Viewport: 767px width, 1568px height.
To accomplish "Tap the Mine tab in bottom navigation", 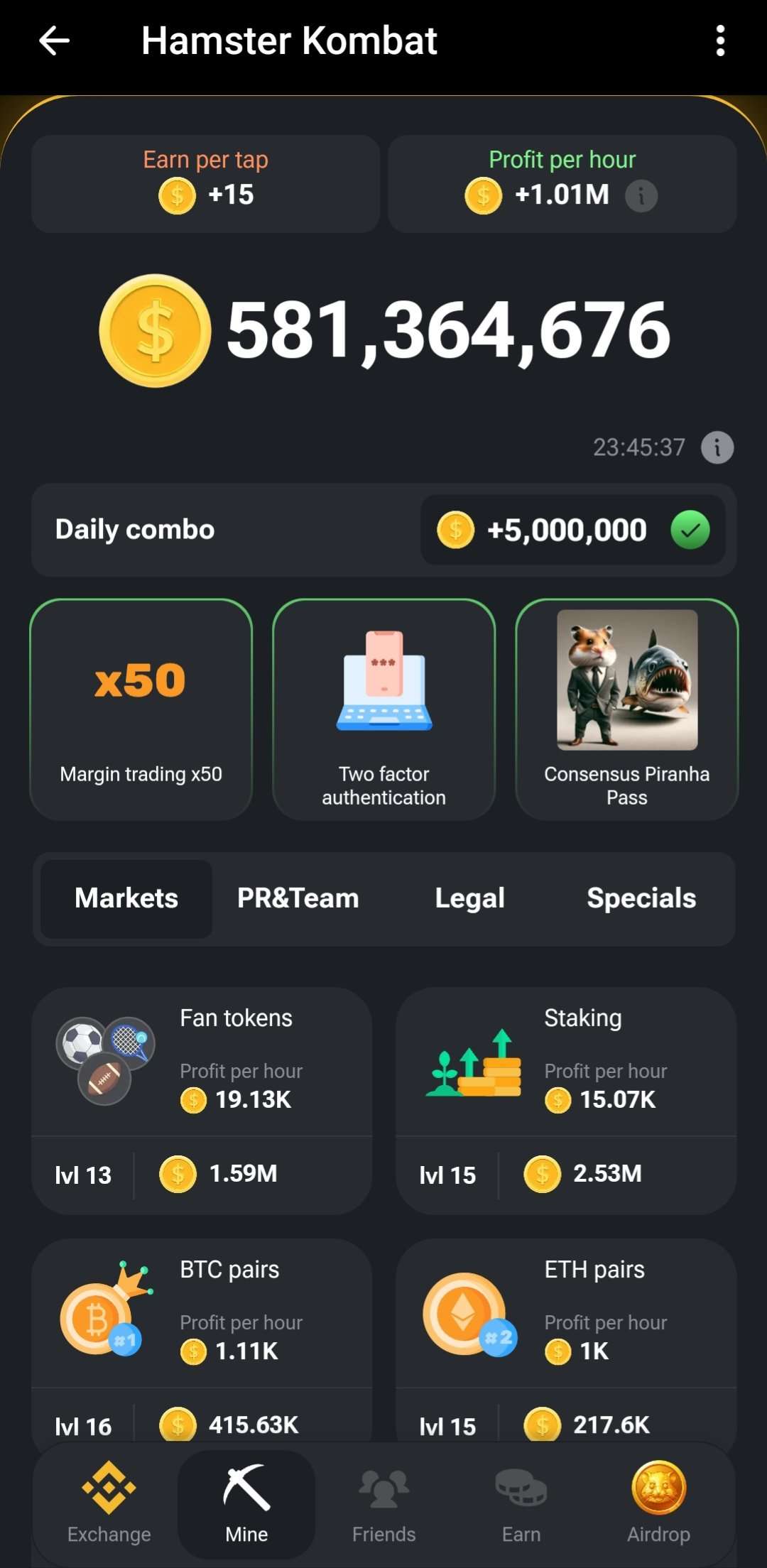I will 246,1501.
